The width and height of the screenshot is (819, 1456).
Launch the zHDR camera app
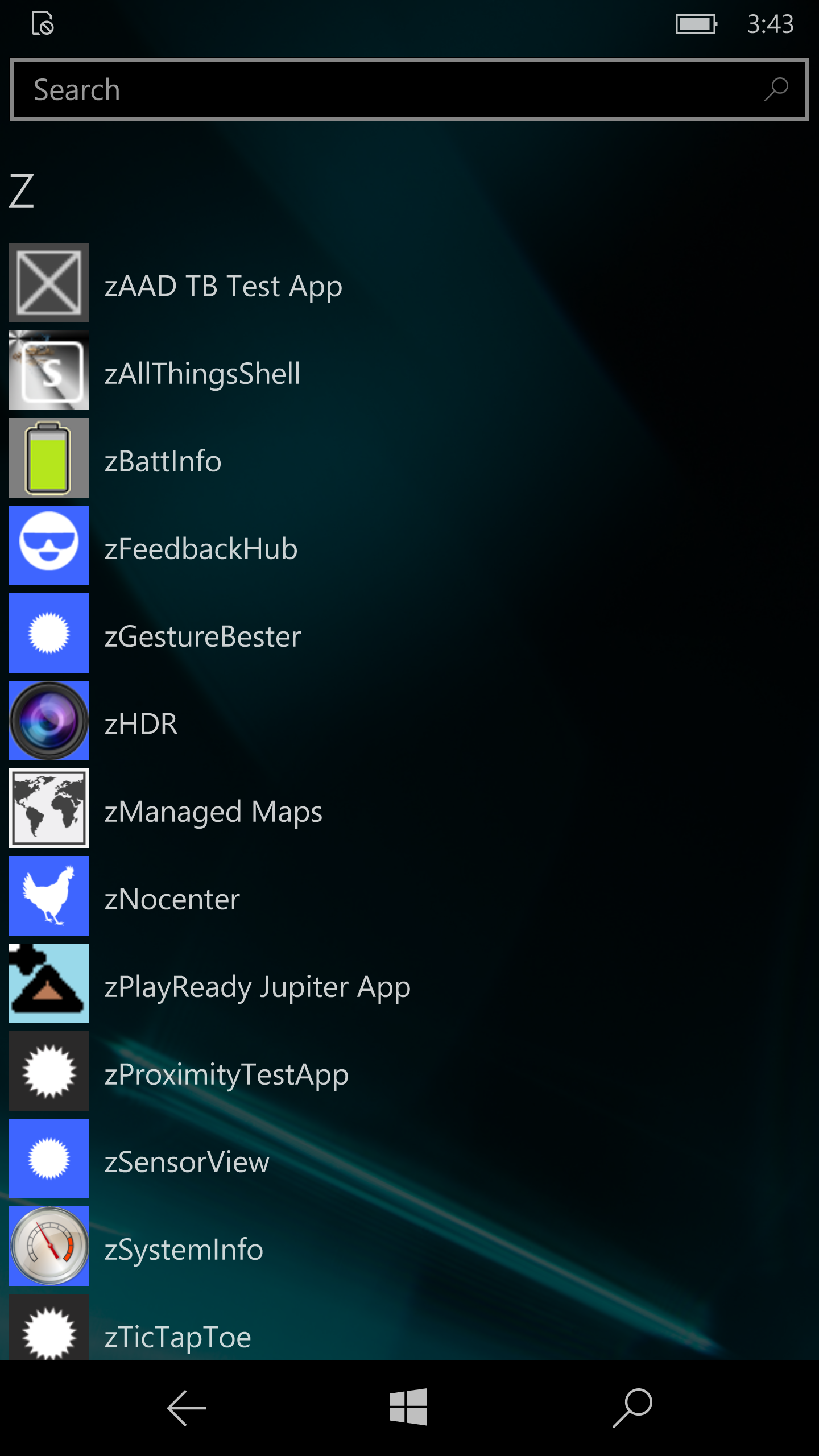coord(409,721)
